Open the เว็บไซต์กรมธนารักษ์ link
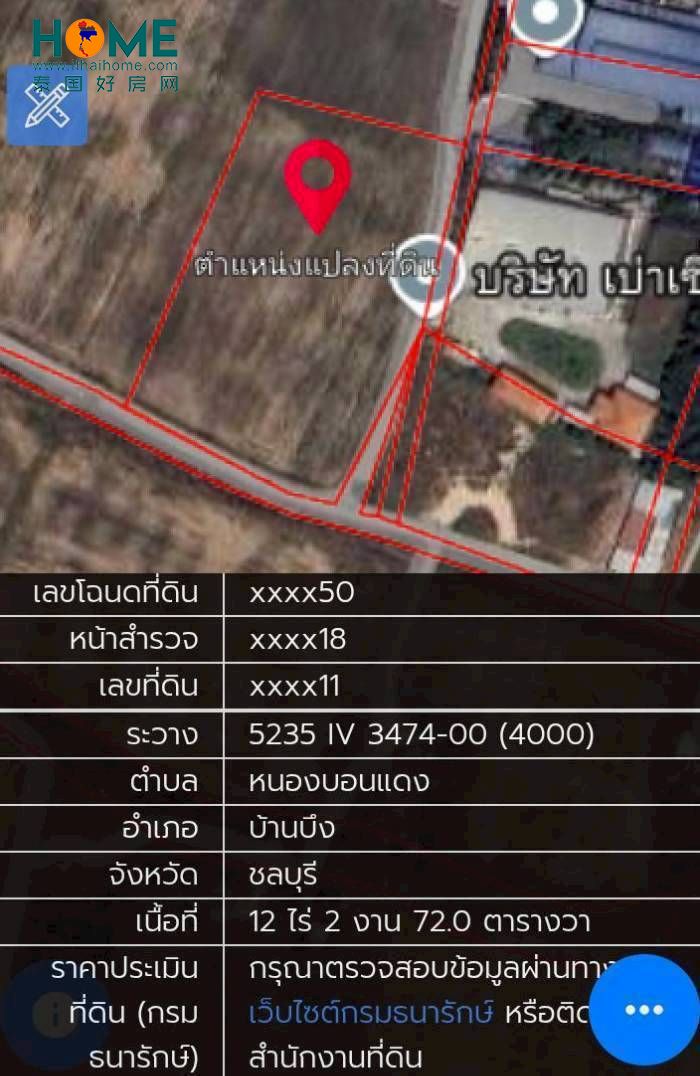The image size is (700, 1076). [x=371, y=1012]
